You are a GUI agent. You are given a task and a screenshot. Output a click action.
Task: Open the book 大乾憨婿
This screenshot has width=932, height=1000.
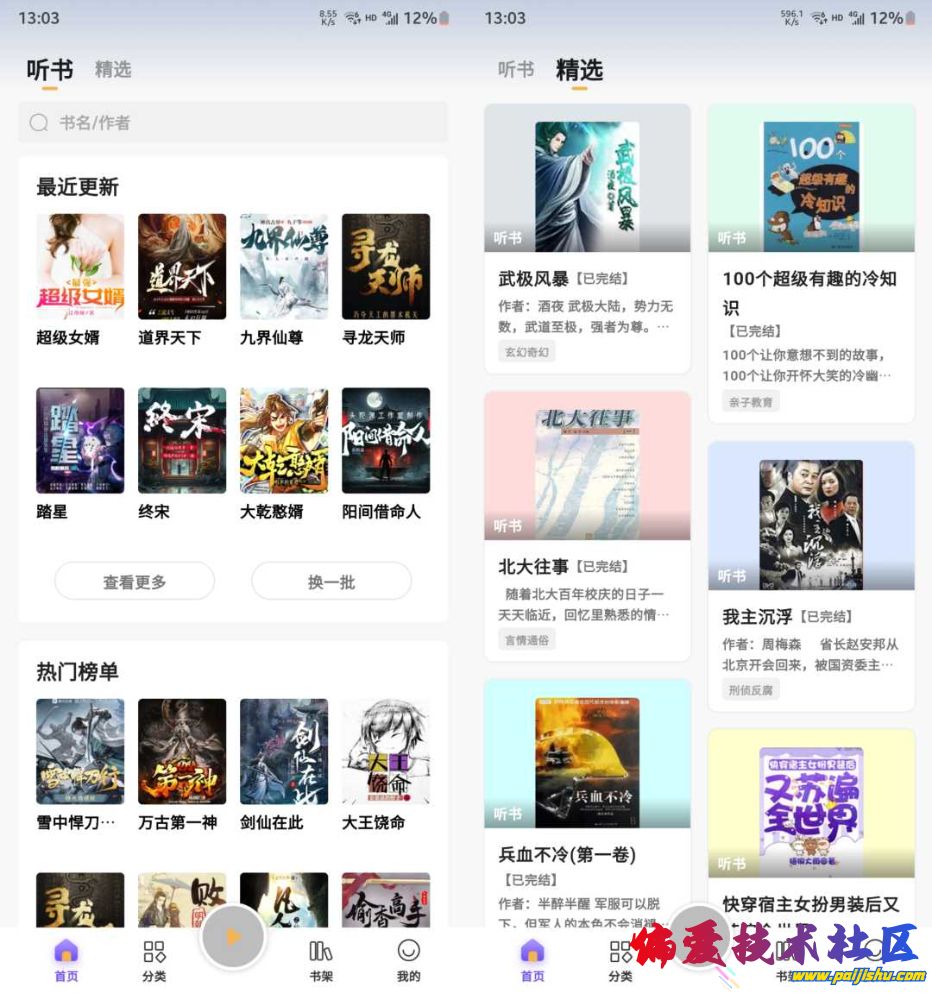click(284, 440)
